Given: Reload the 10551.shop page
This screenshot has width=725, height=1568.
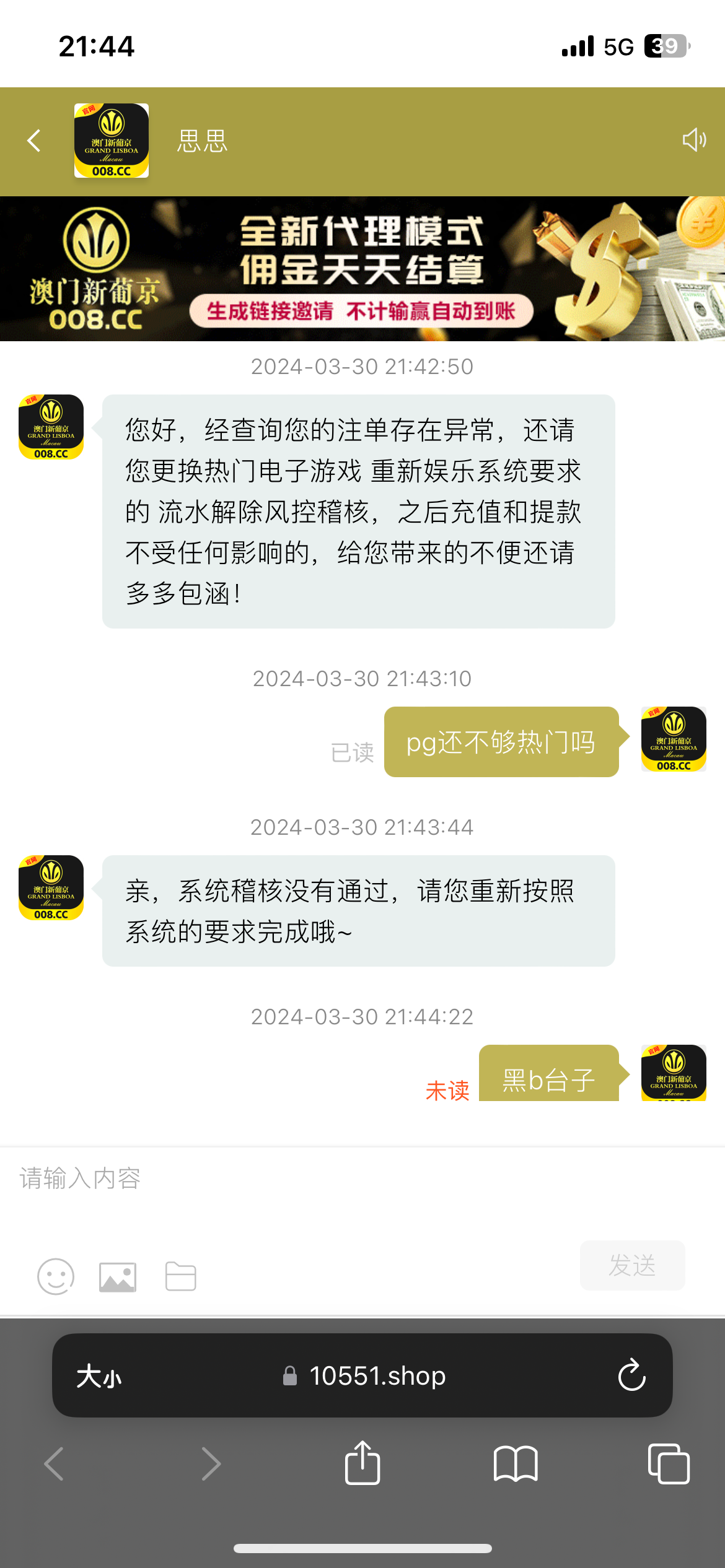Looking at the screenshot, I should coord(631,1375).
